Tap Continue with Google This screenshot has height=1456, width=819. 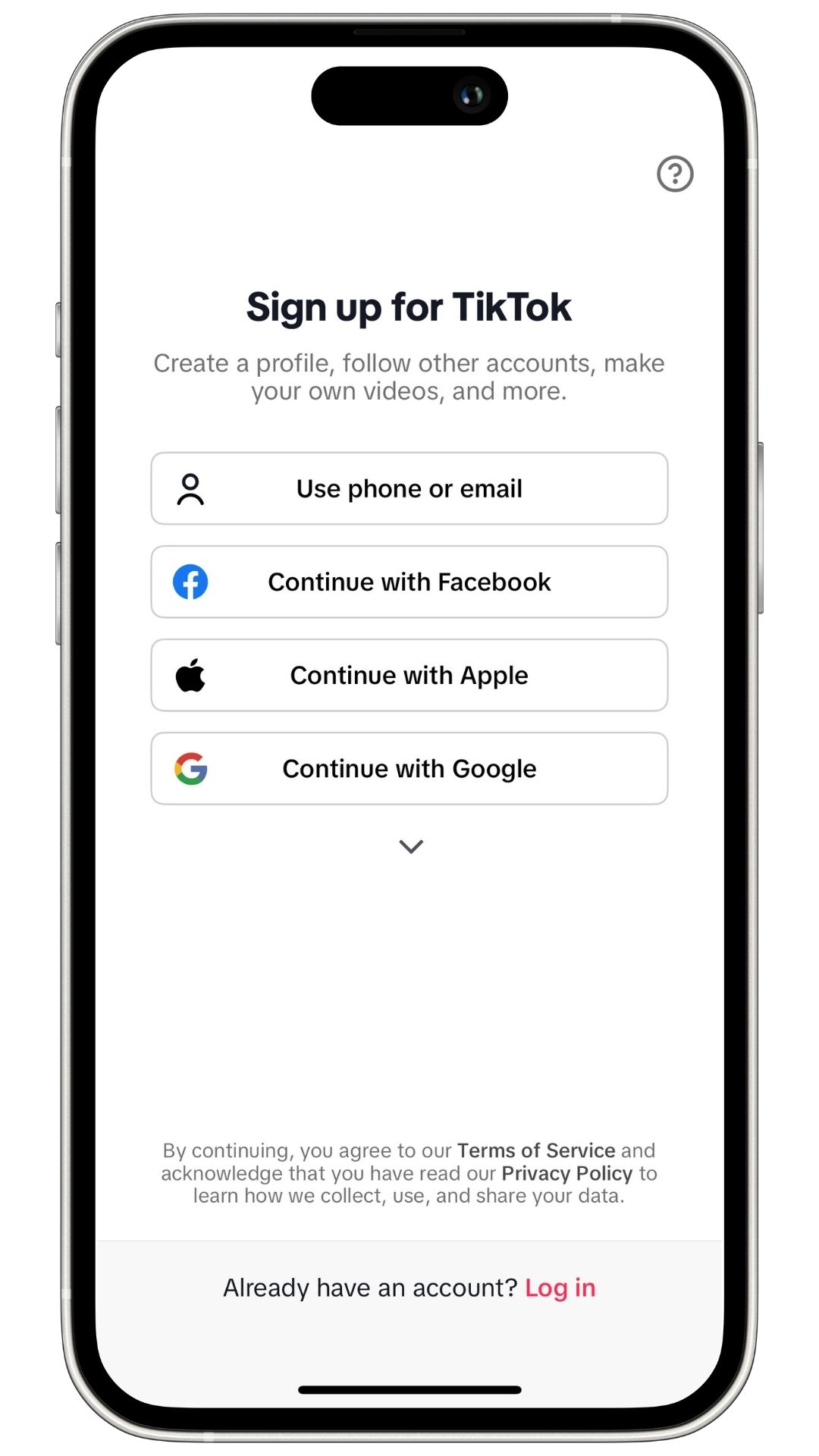click(x=409, y=769)
